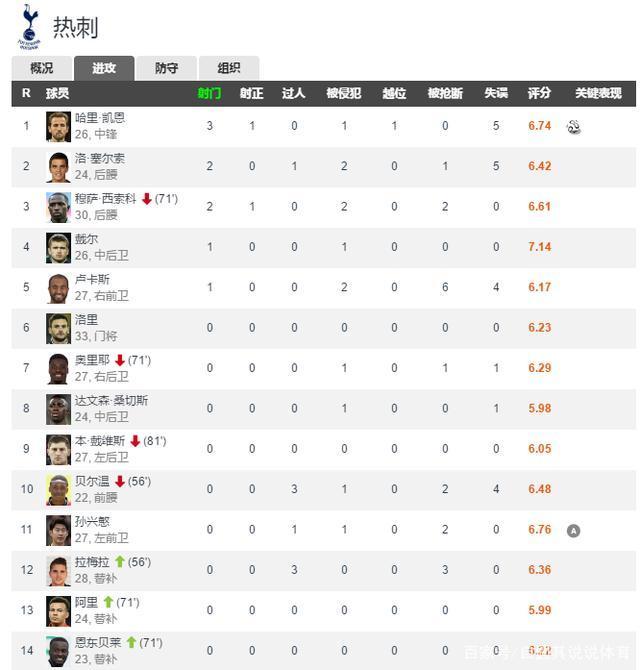Screen dimensions: 640x670
Task: View 穆萨·西索科's player details
Action: [x=105, y=199]
